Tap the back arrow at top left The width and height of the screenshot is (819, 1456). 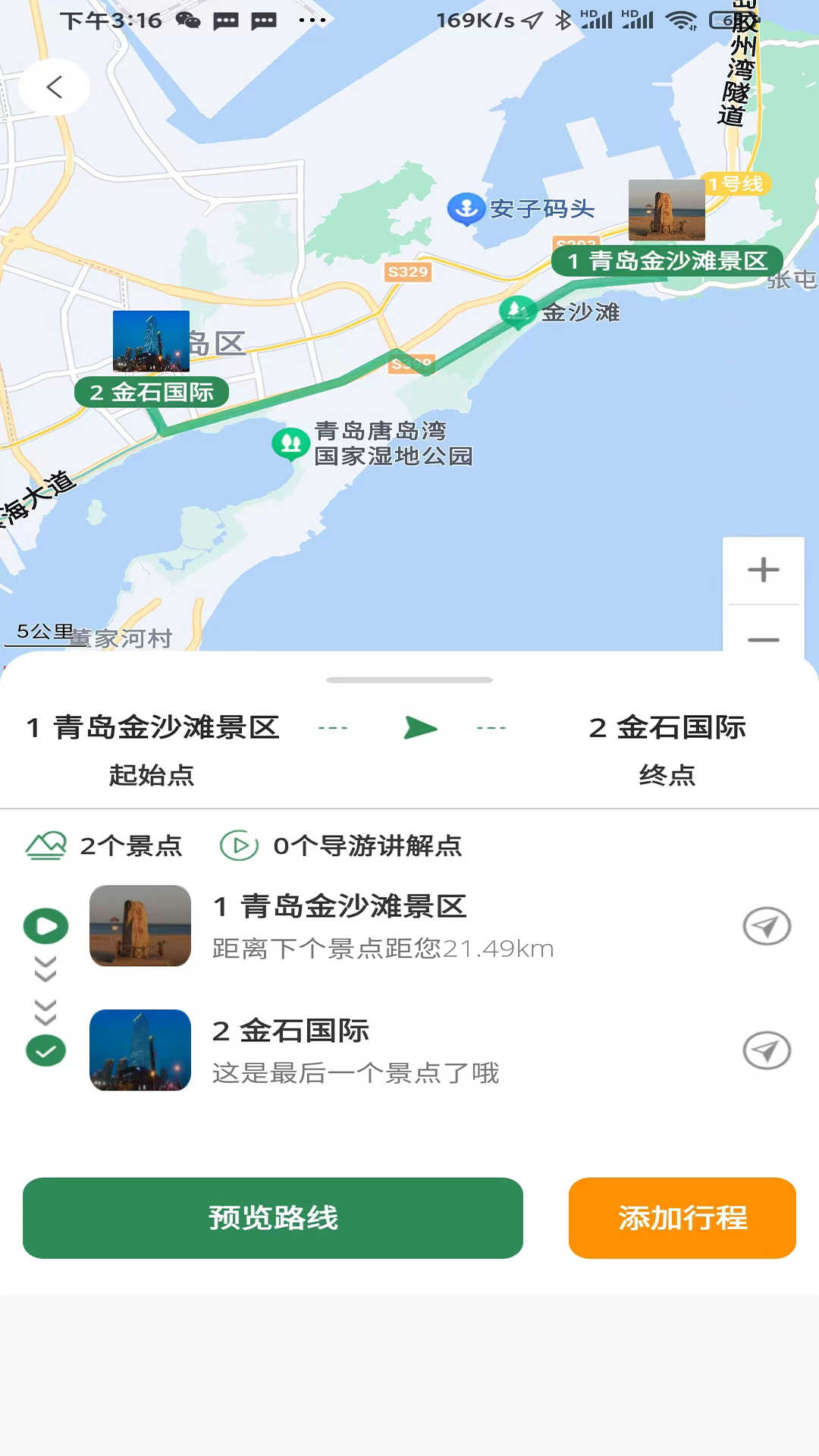(53, 86)
